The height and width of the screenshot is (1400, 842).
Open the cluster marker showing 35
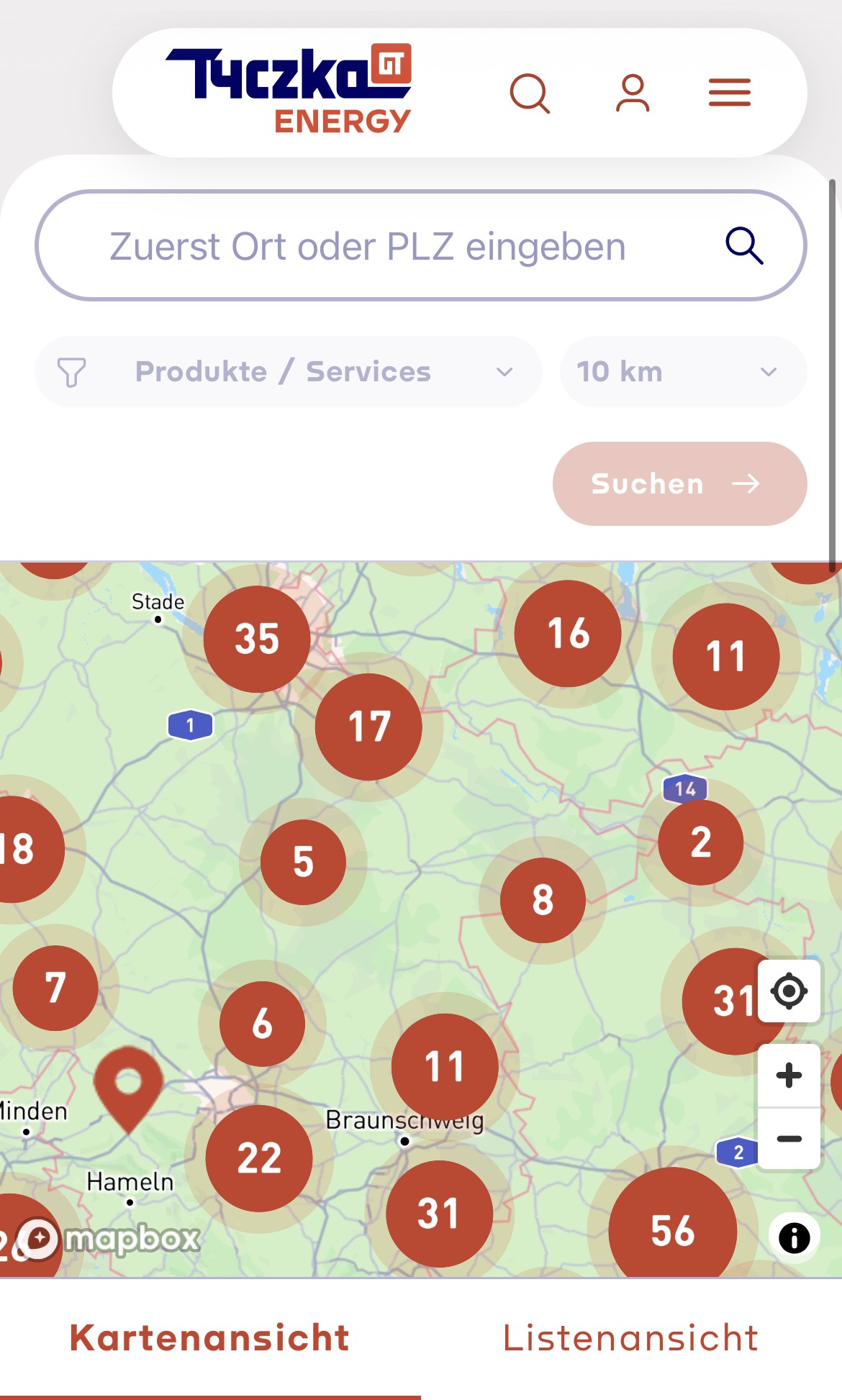tap(257, 639)
